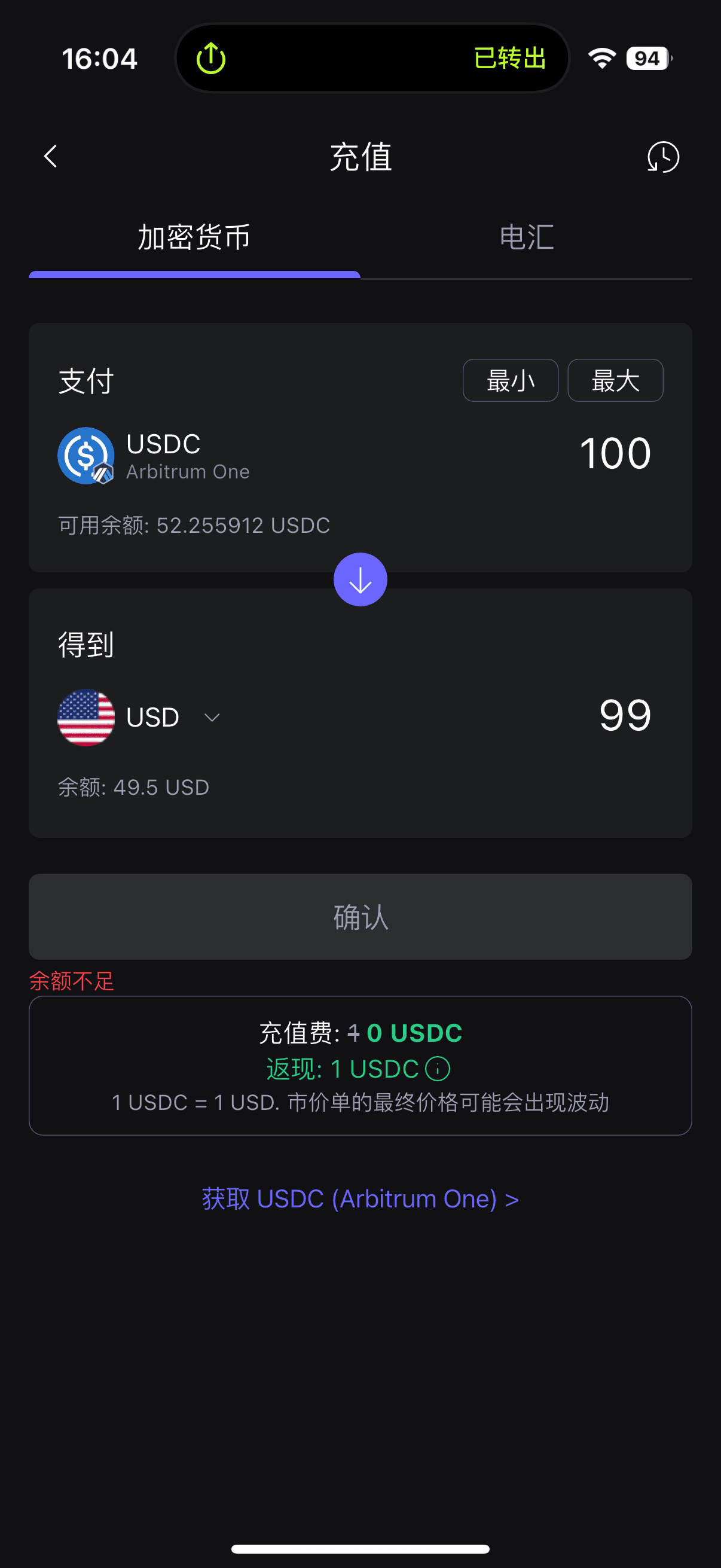This screenshot has height=1568, width=721.
Task: Open deposit history clock icon
Action: pyautogui.click(x=662, y=157)
